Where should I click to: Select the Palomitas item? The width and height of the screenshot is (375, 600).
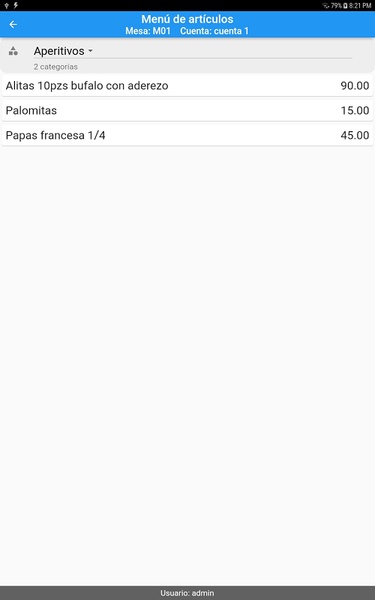tap(187, 111)
